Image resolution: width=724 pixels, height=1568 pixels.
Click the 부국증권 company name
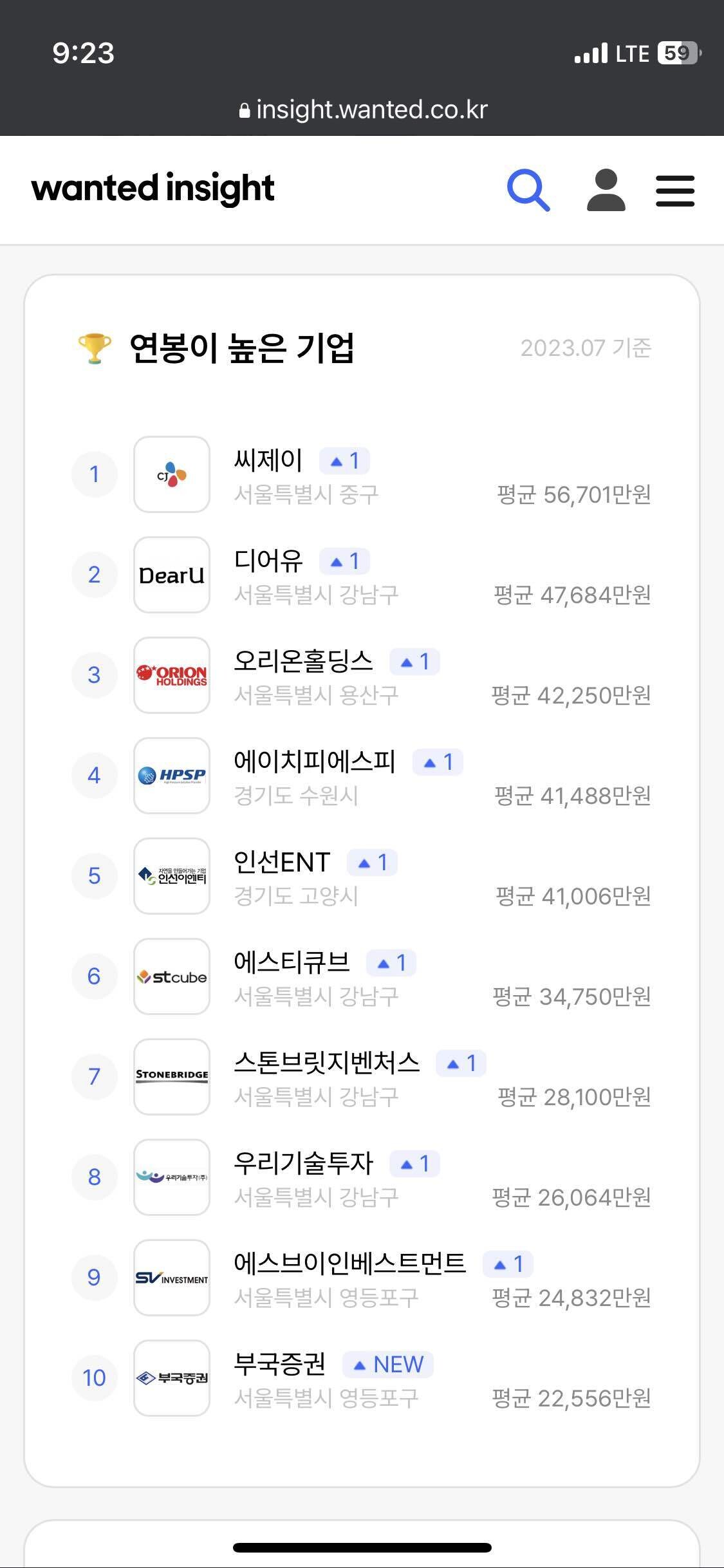tap(279, 1364)
